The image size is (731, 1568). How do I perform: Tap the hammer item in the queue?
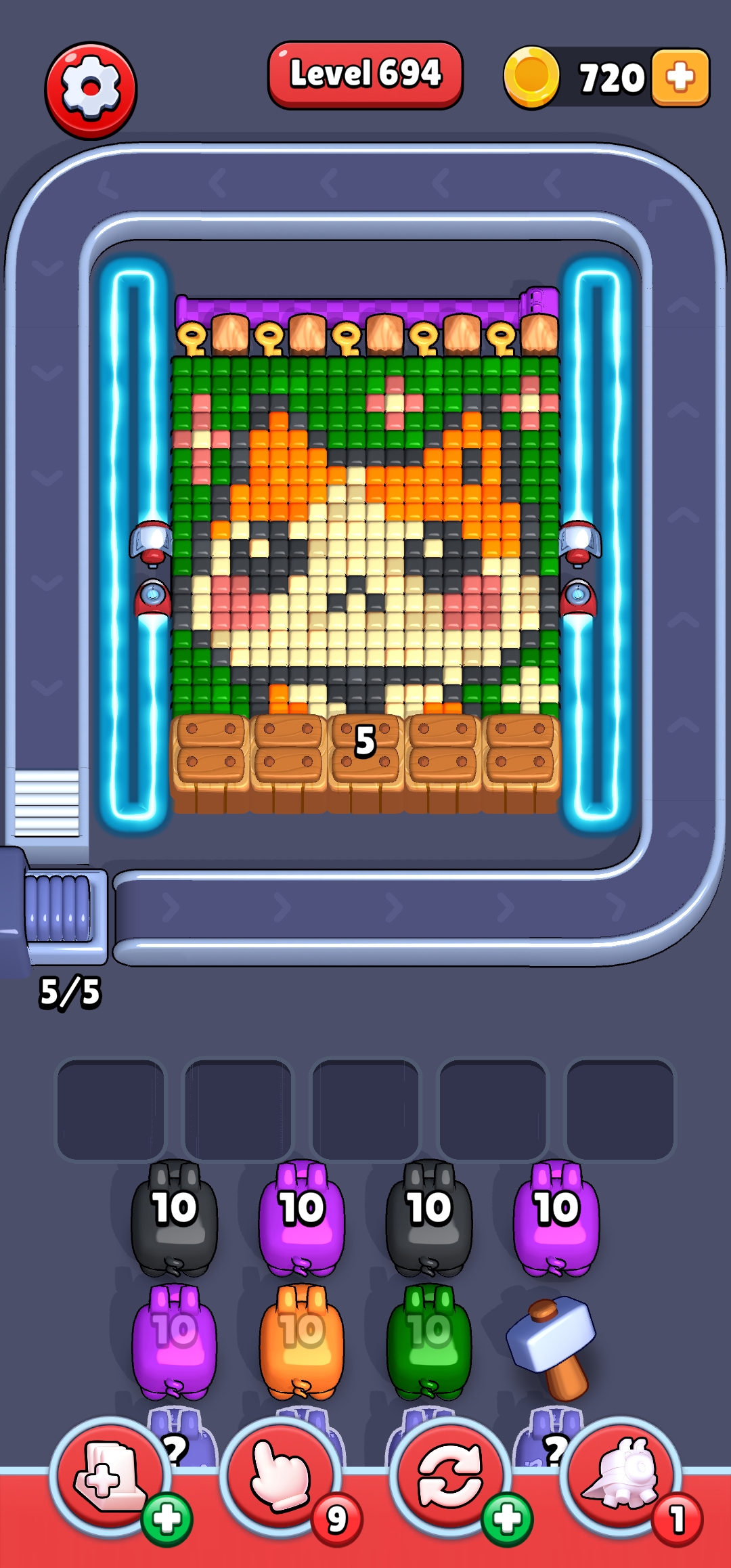(x=552, y=1346)
